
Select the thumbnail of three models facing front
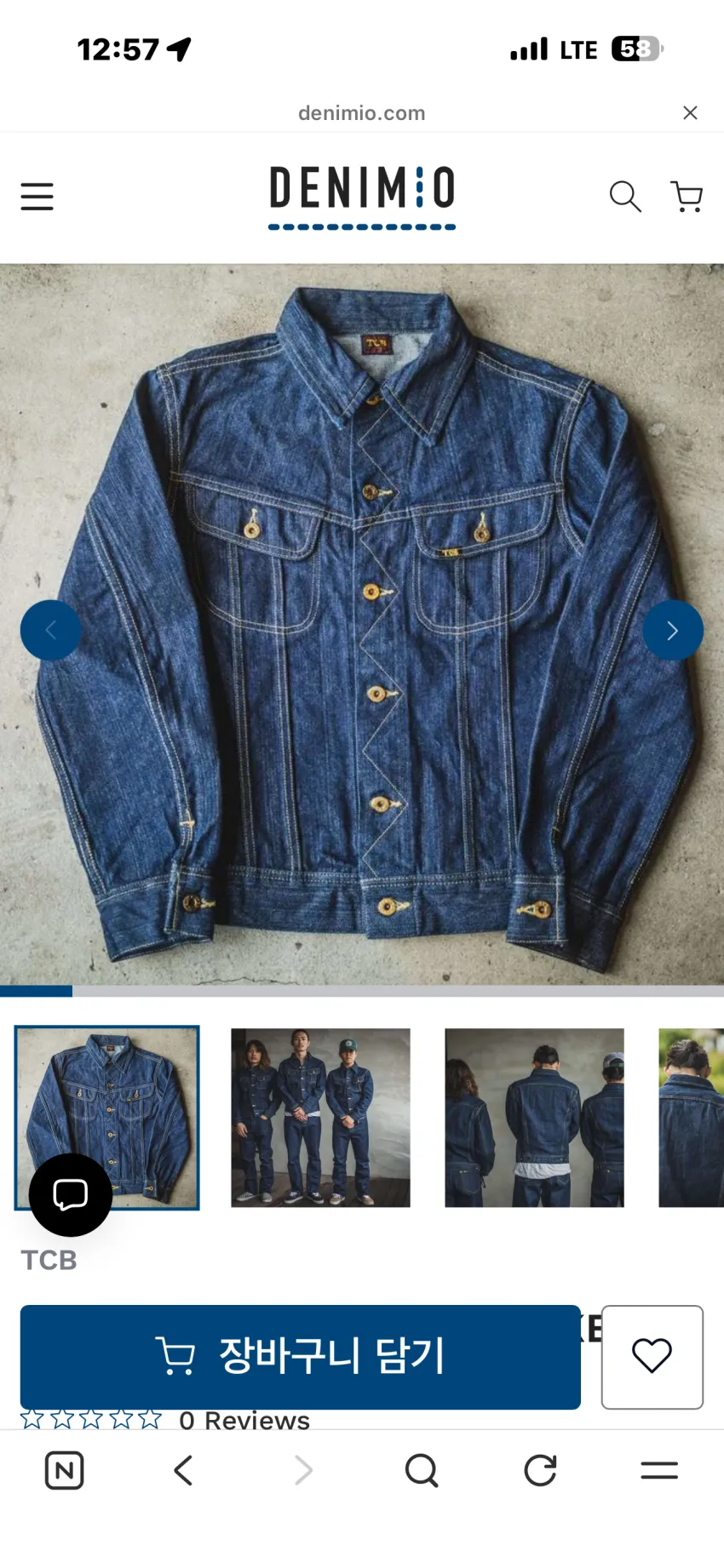click(320, 1118)
